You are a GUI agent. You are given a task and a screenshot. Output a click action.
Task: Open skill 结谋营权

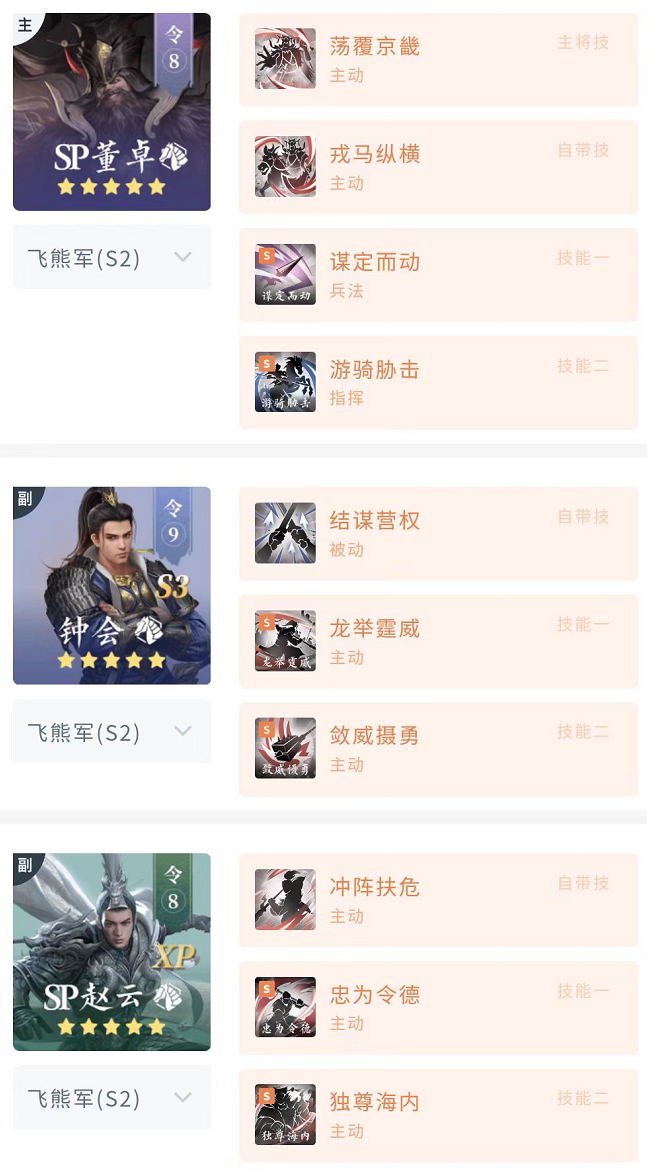click(x=438, y=534)
